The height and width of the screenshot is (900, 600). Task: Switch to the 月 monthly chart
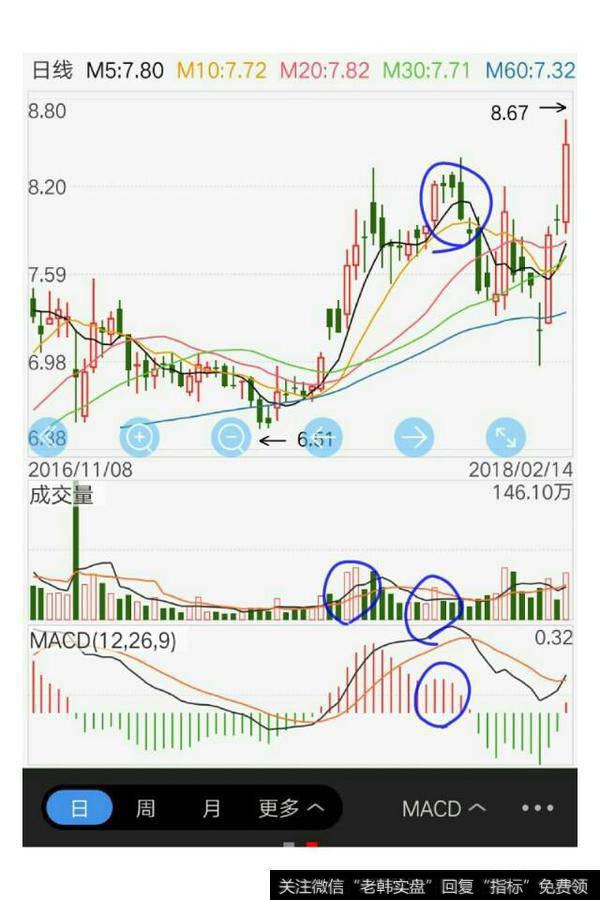211,808
